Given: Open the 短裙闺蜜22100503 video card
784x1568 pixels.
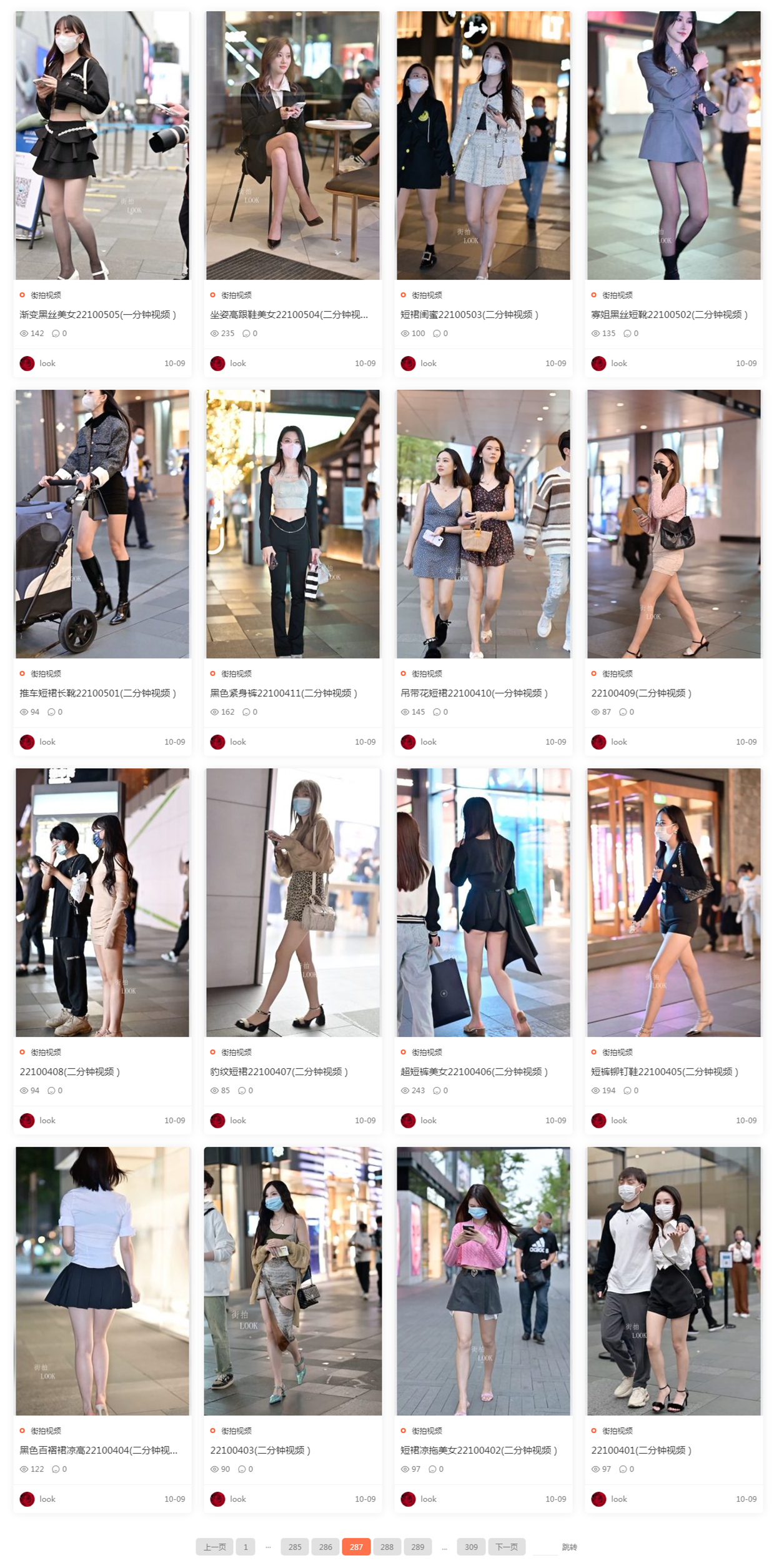Looking at the screenshot, I should coord(469,314).
